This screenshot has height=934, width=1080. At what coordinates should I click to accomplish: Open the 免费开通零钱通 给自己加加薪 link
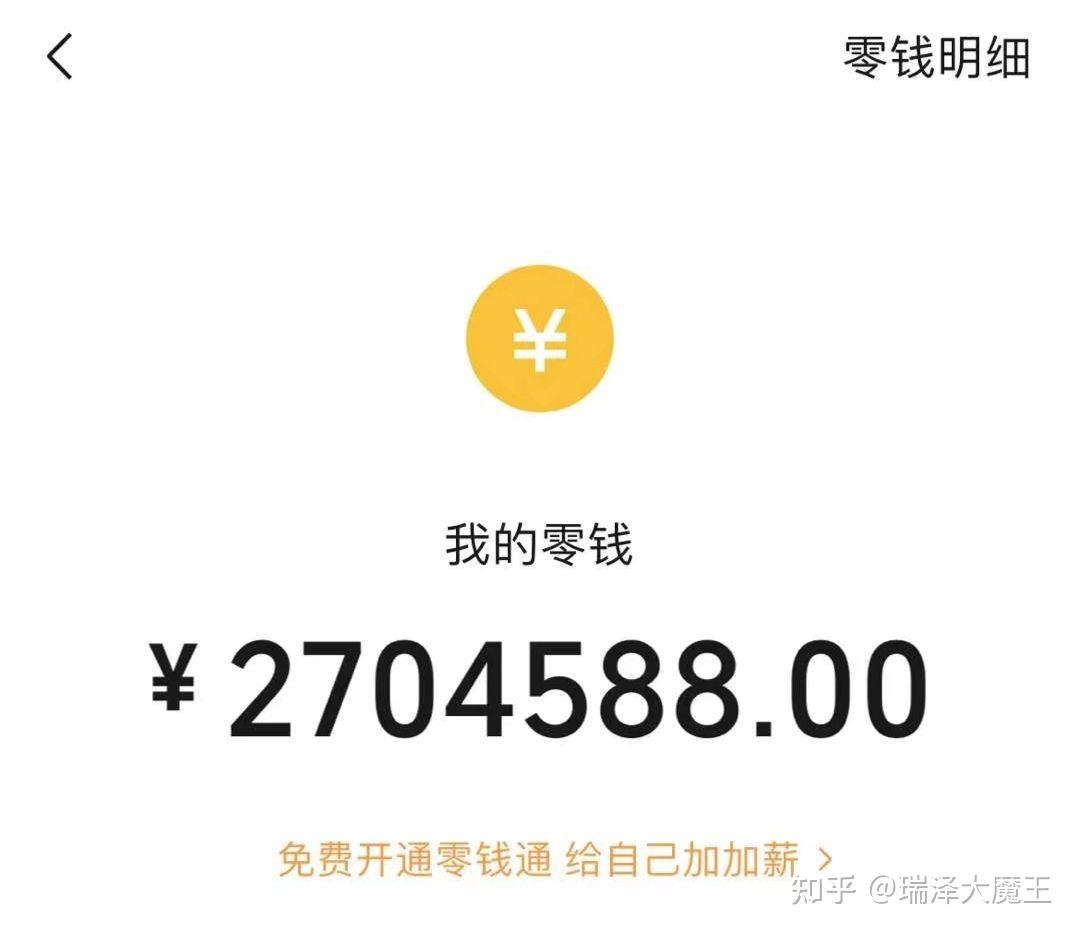pos(553,859)
